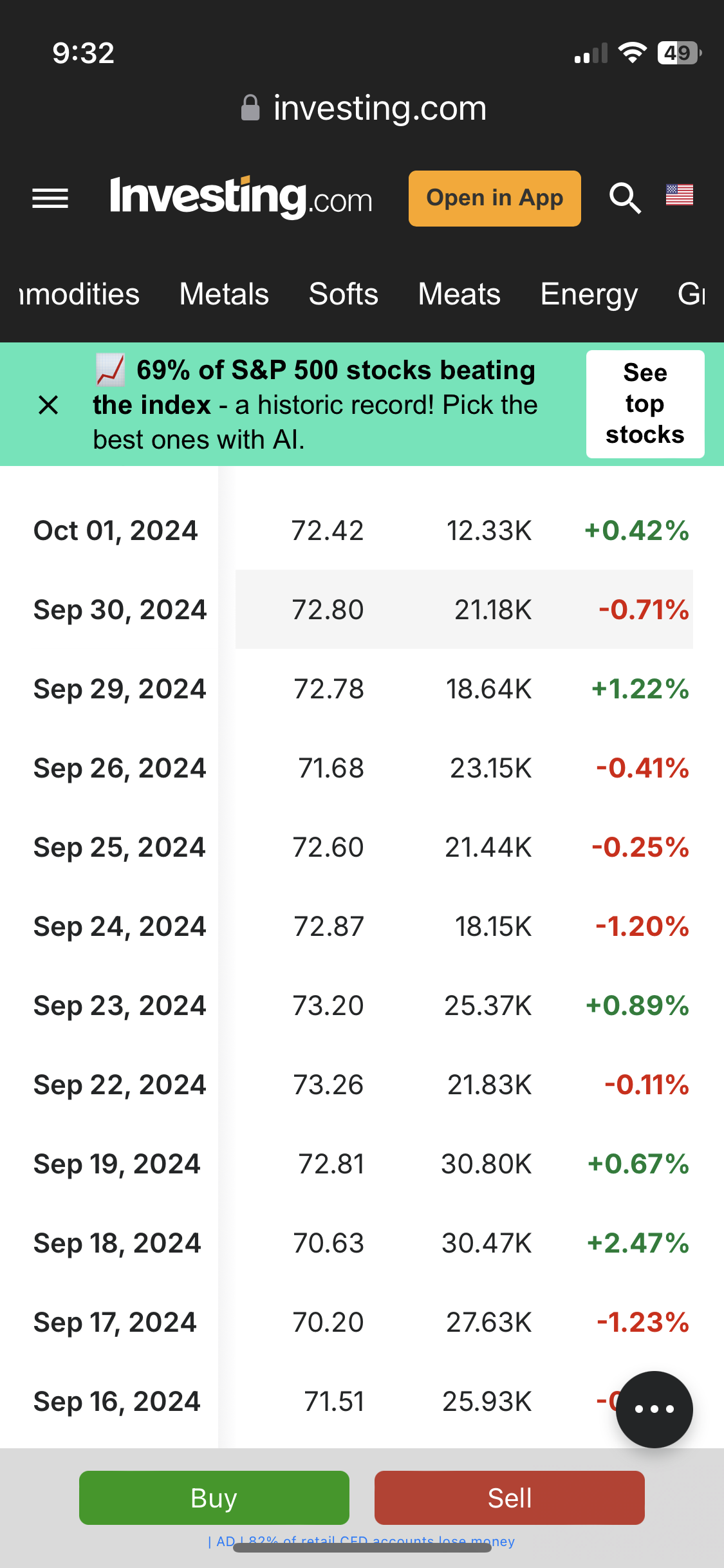Screen dimensions: 724x1568
Task: Tap the investing.com address bar
Action: 364,108
